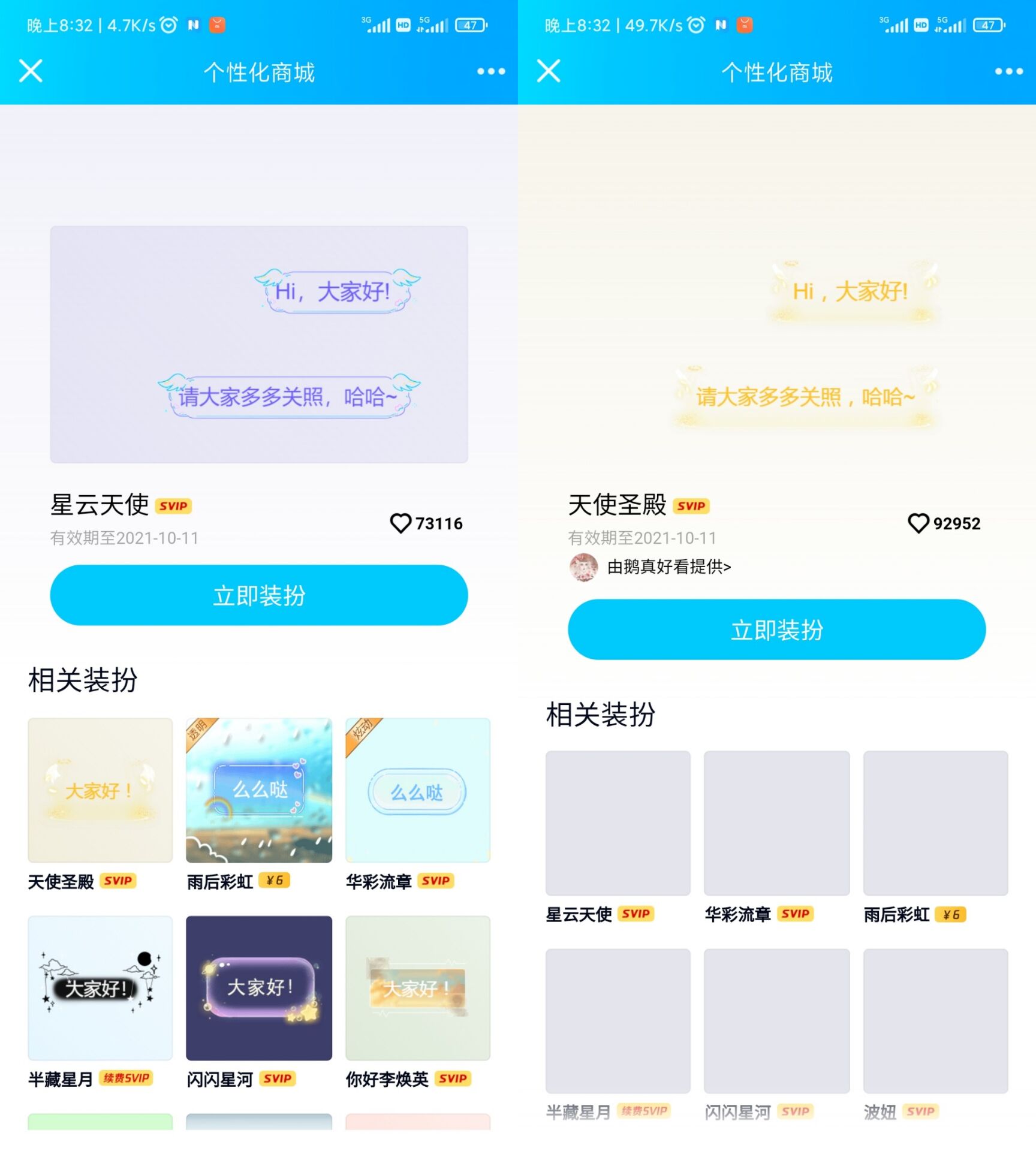Open the 你好李焕英 bubble card
Viewport: 1036px width, 1151px height.
[418, 987]
